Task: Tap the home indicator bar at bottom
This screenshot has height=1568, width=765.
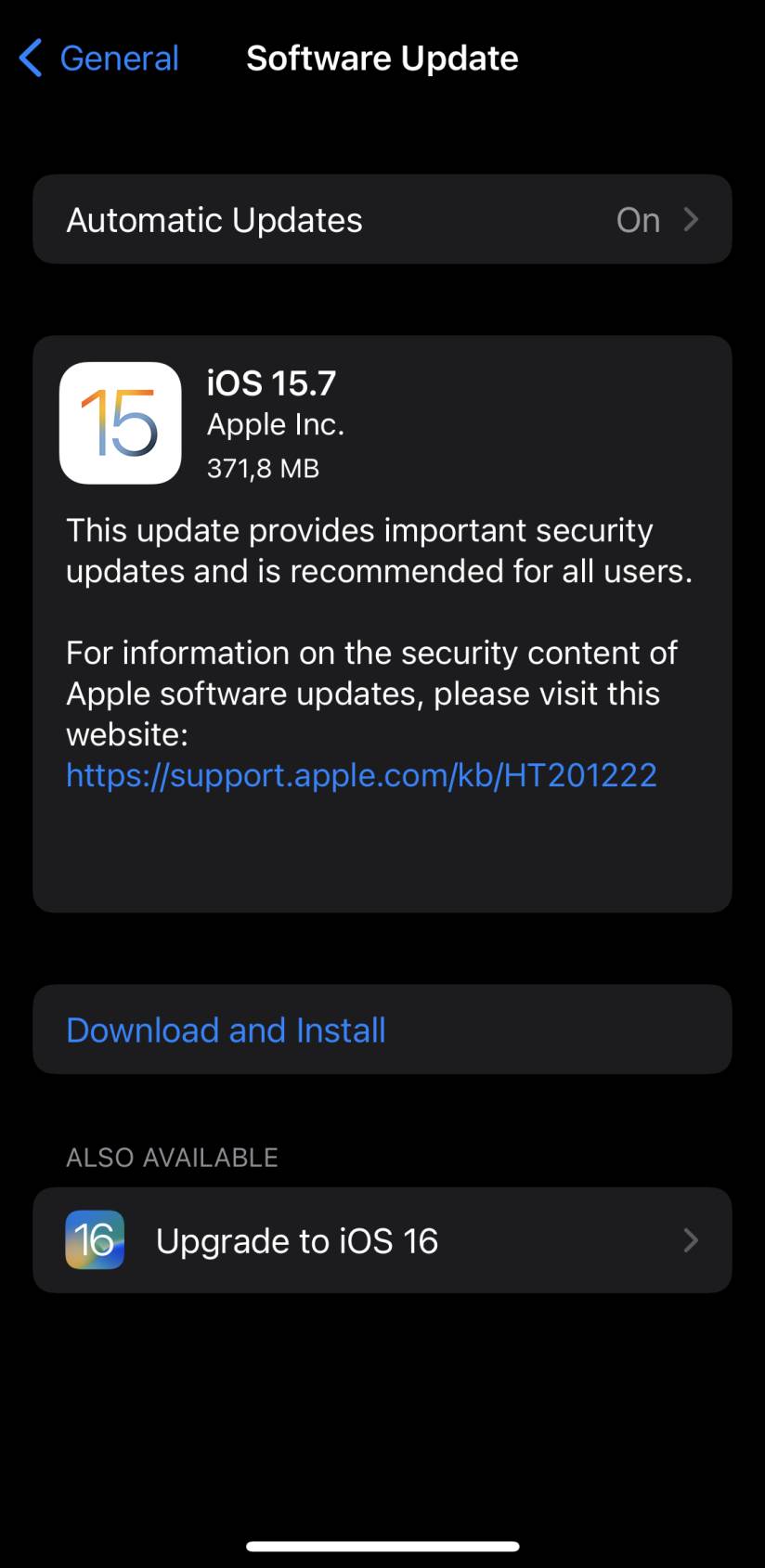Action: (382, 1546)
